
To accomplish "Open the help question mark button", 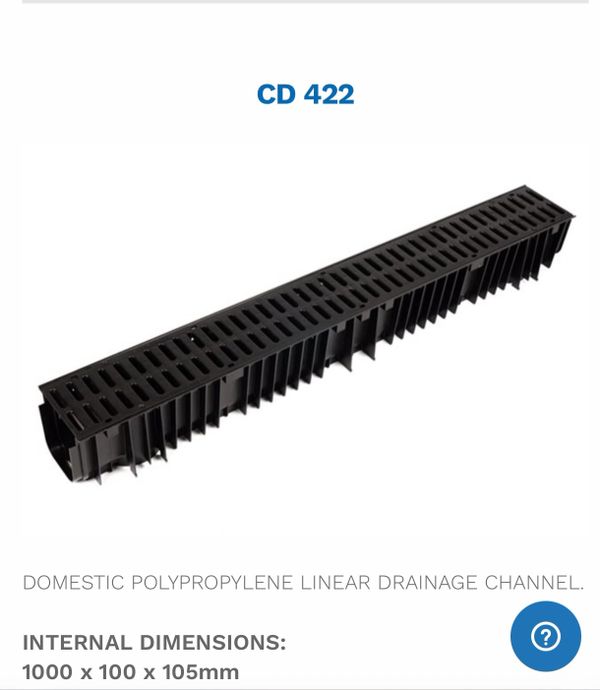I will pyautogui.click(x=545, y=636).
